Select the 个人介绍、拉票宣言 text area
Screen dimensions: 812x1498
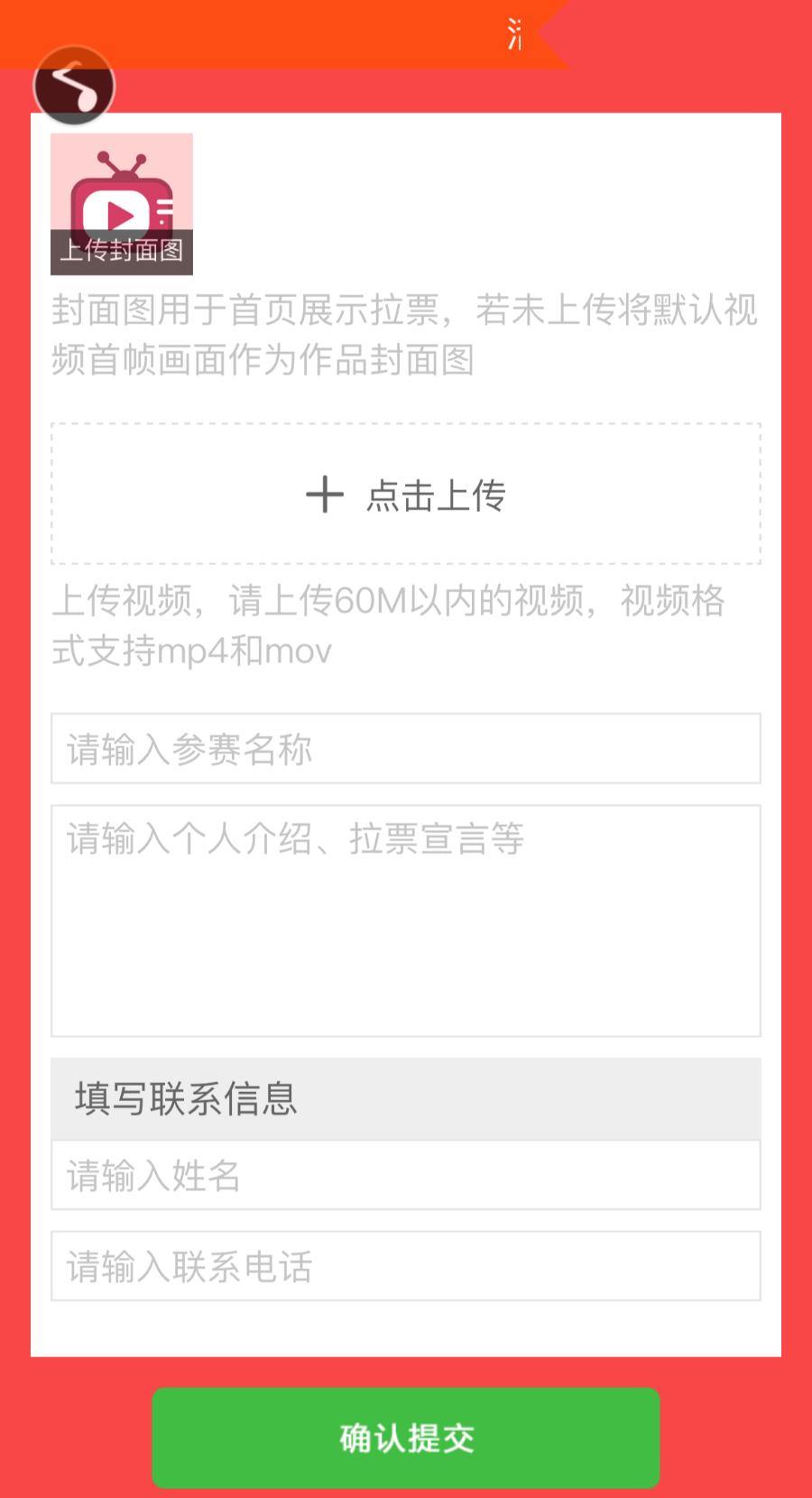[x=406, y=920]
